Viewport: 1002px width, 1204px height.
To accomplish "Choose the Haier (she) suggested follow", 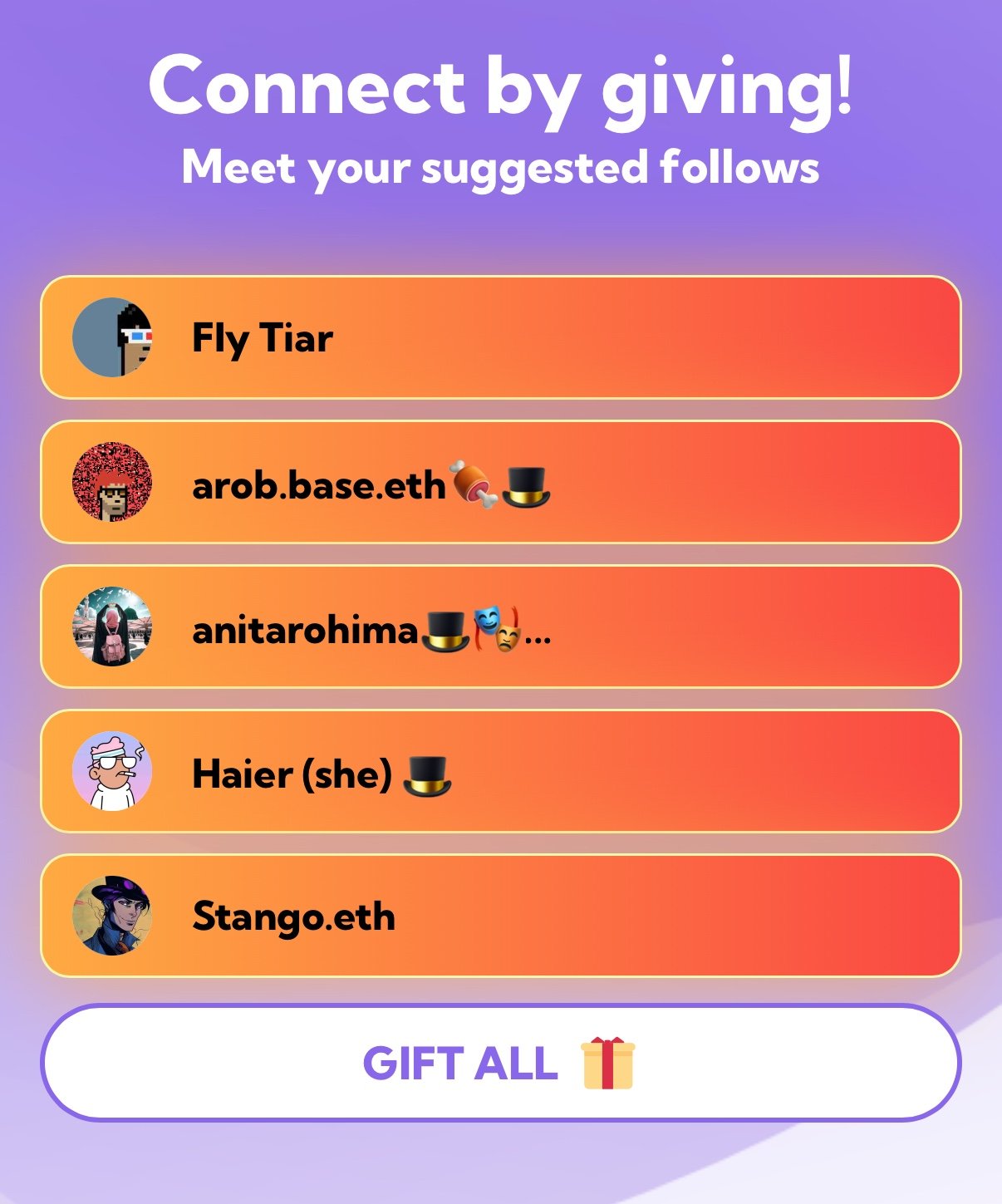I will [x=500, y=771].
